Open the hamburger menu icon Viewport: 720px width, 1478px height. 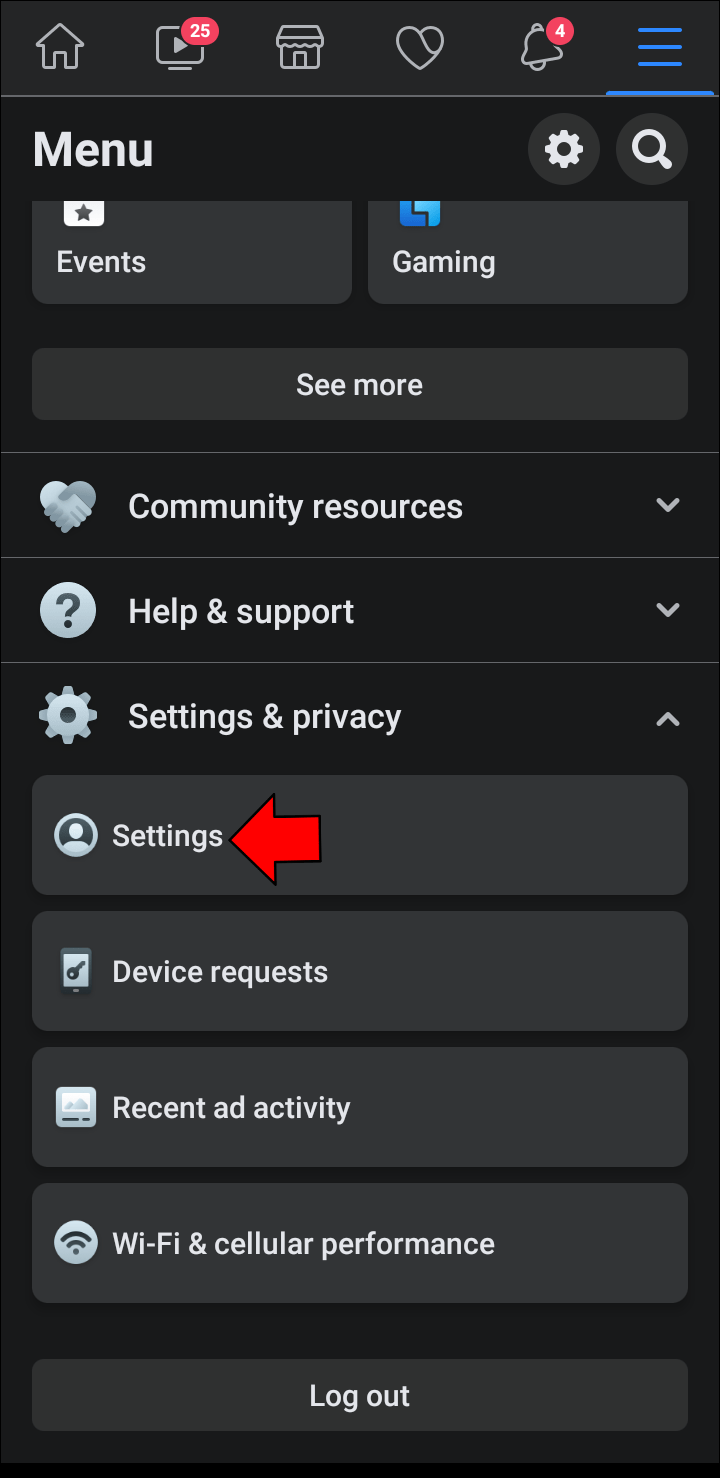[659, 46]
